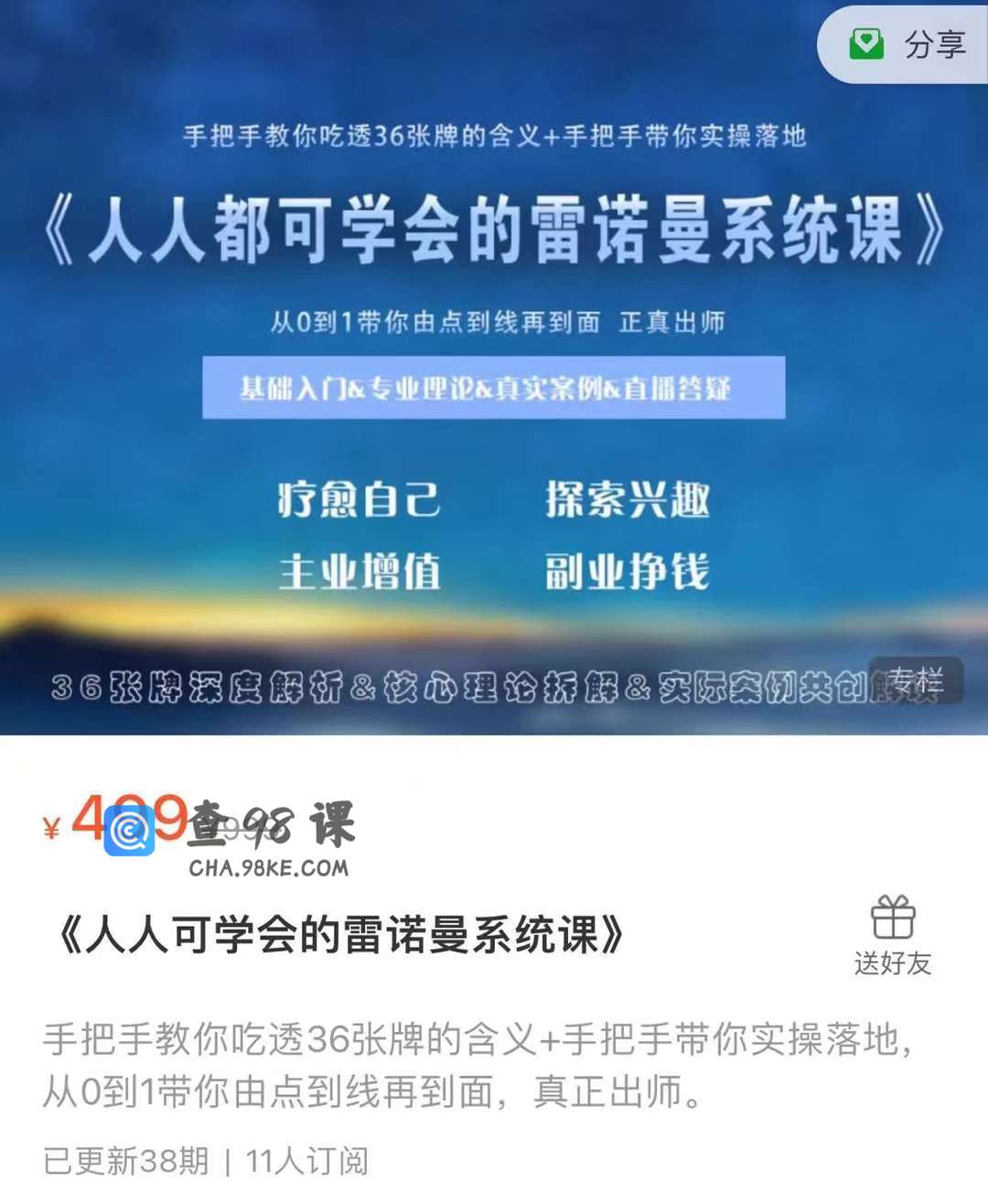Gift this course via 送好友
The height and width of the screenshot is (1204, 988).
click(893, 935)
